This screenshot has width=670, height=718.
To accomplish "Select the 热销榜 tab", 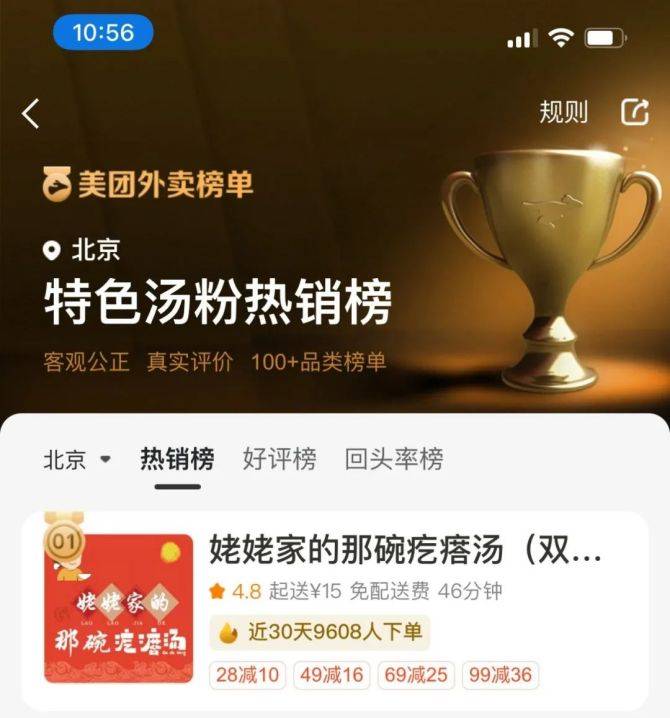I will click(177, 459).
